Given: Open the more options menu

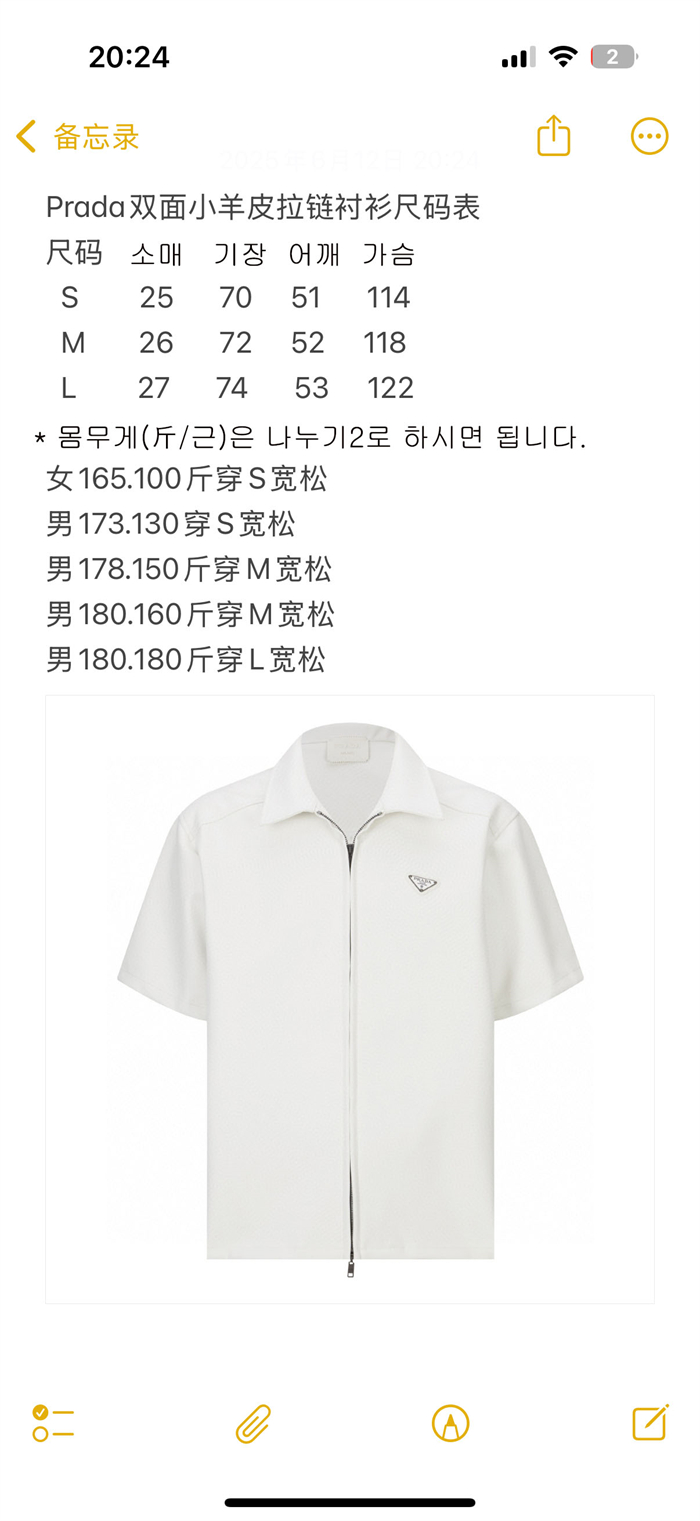Looking at the screenshot, I should (649, 136).
